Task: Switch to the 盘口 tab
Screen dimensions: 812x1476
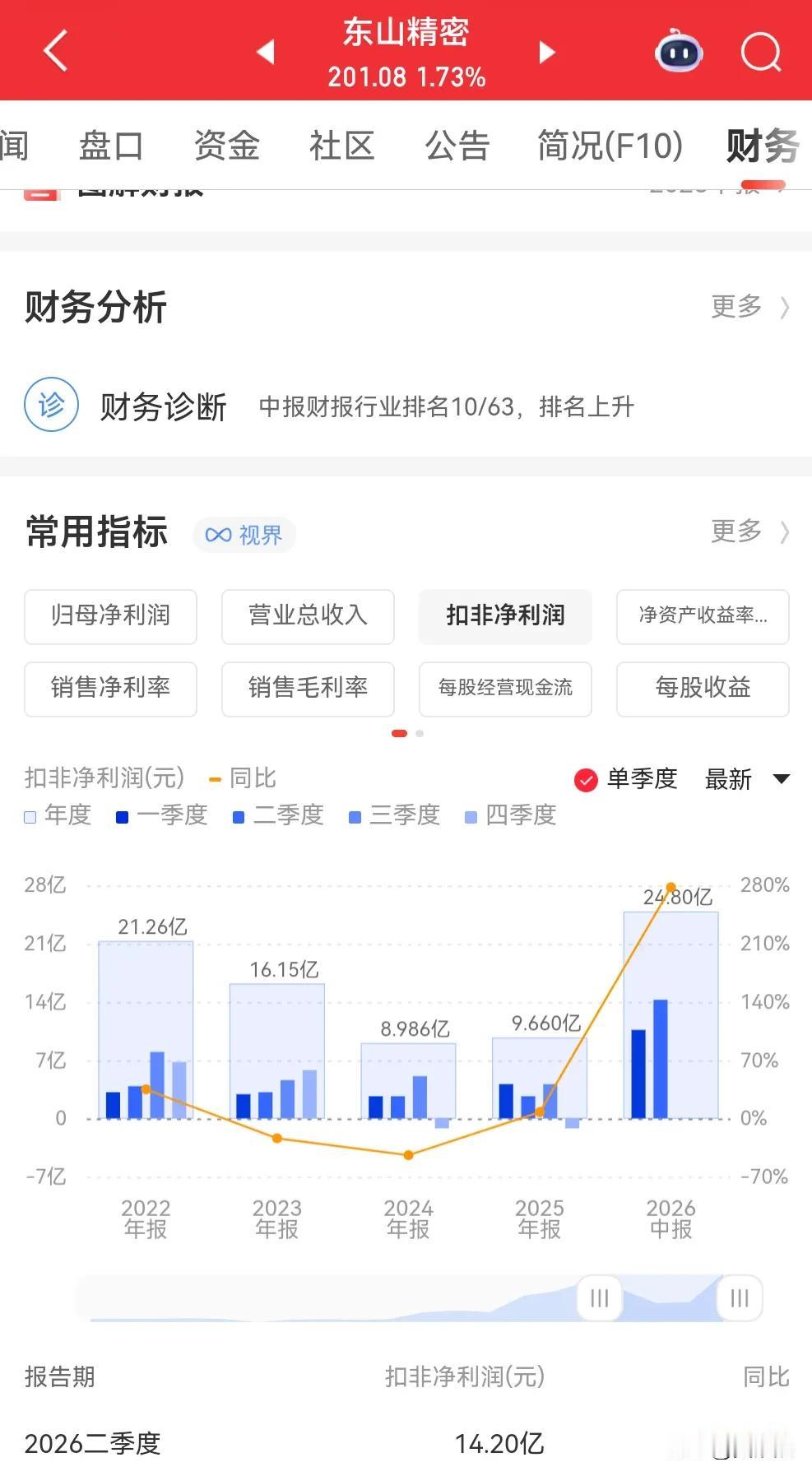Action: pos(111,146)
